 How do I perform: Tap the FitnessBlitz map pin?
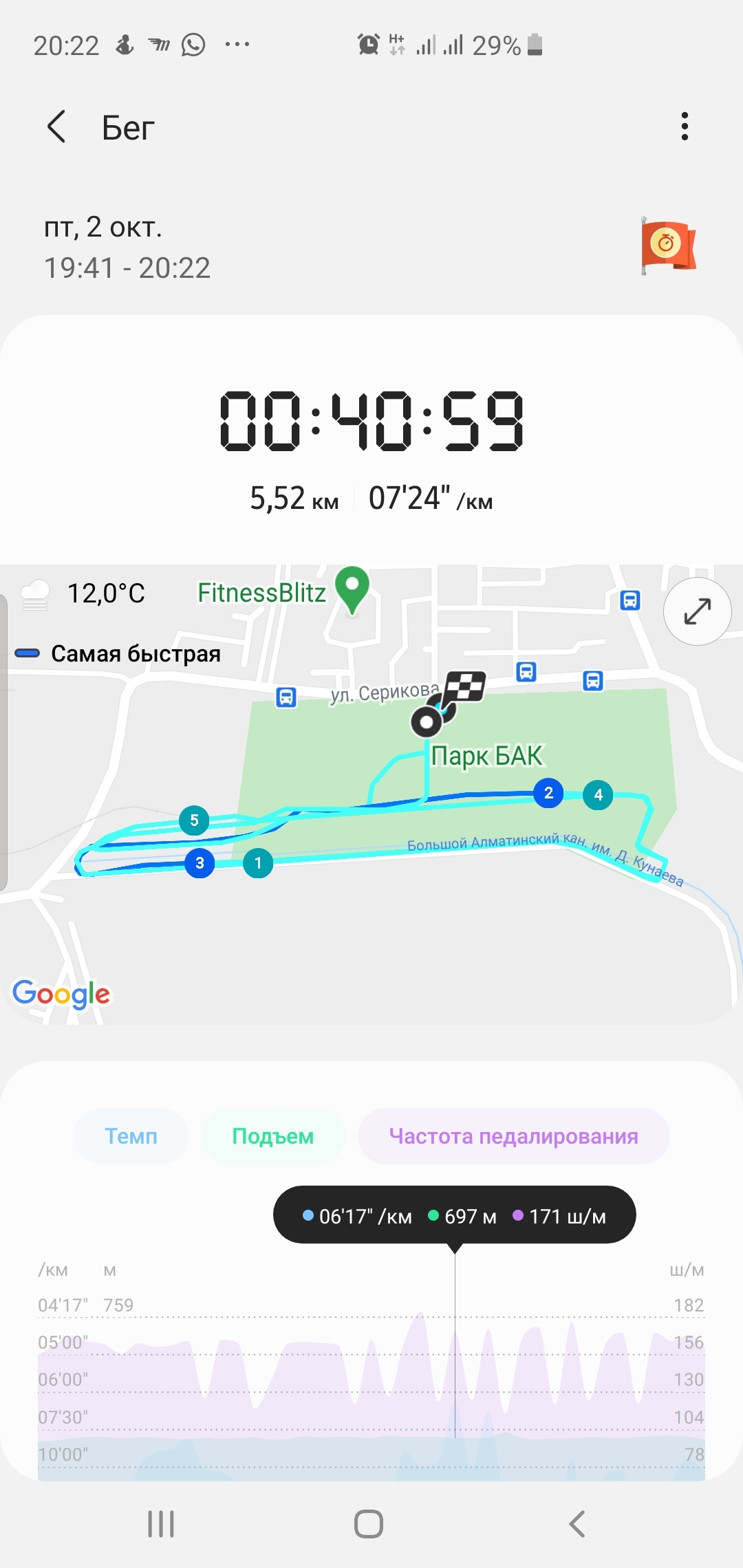(x=352, y=589)
